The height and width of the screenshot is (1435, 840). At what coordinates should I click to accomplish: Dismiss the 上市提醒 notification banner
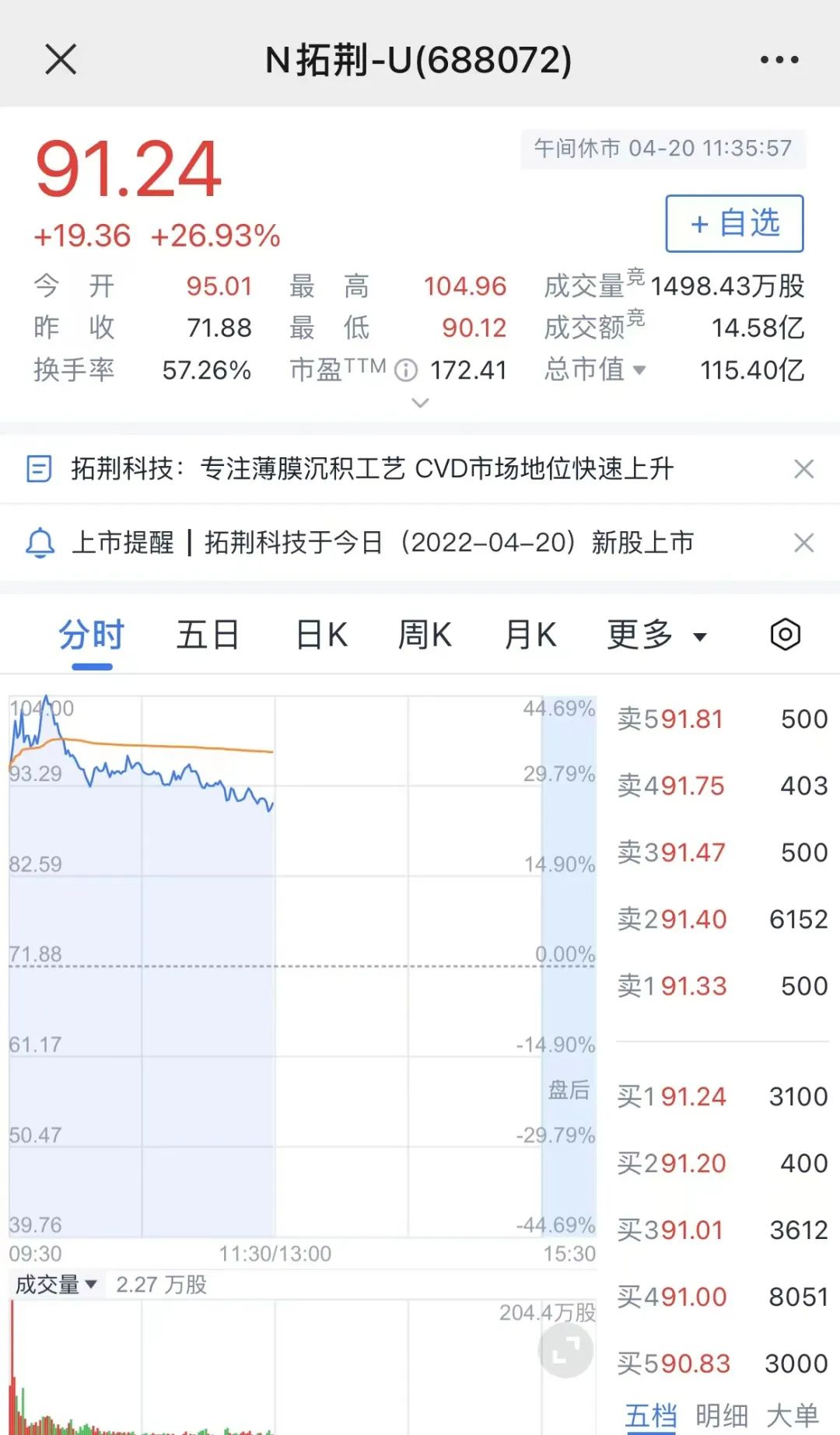[803, 542]
